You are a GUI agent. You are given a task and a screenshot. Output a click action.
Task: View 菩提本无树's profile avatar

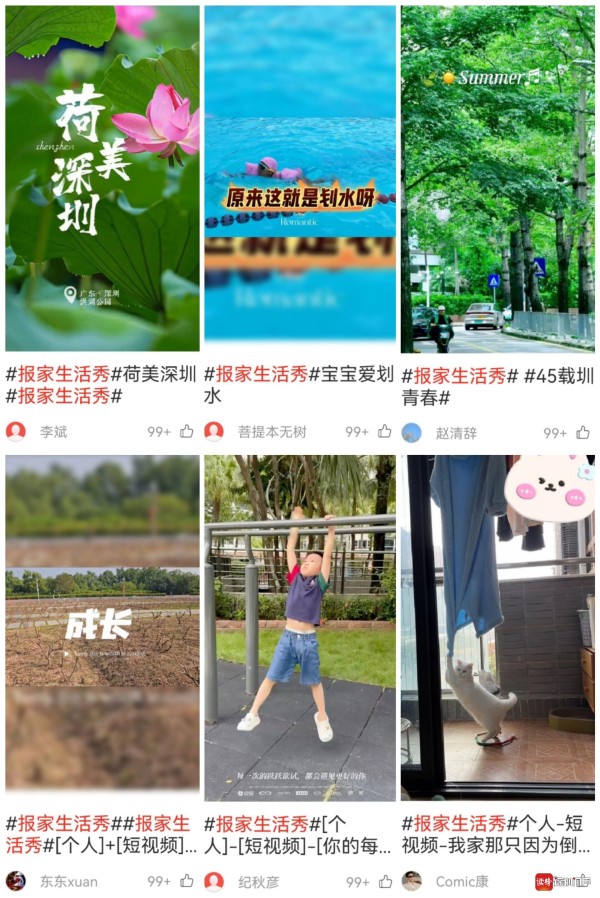(214, 432)
